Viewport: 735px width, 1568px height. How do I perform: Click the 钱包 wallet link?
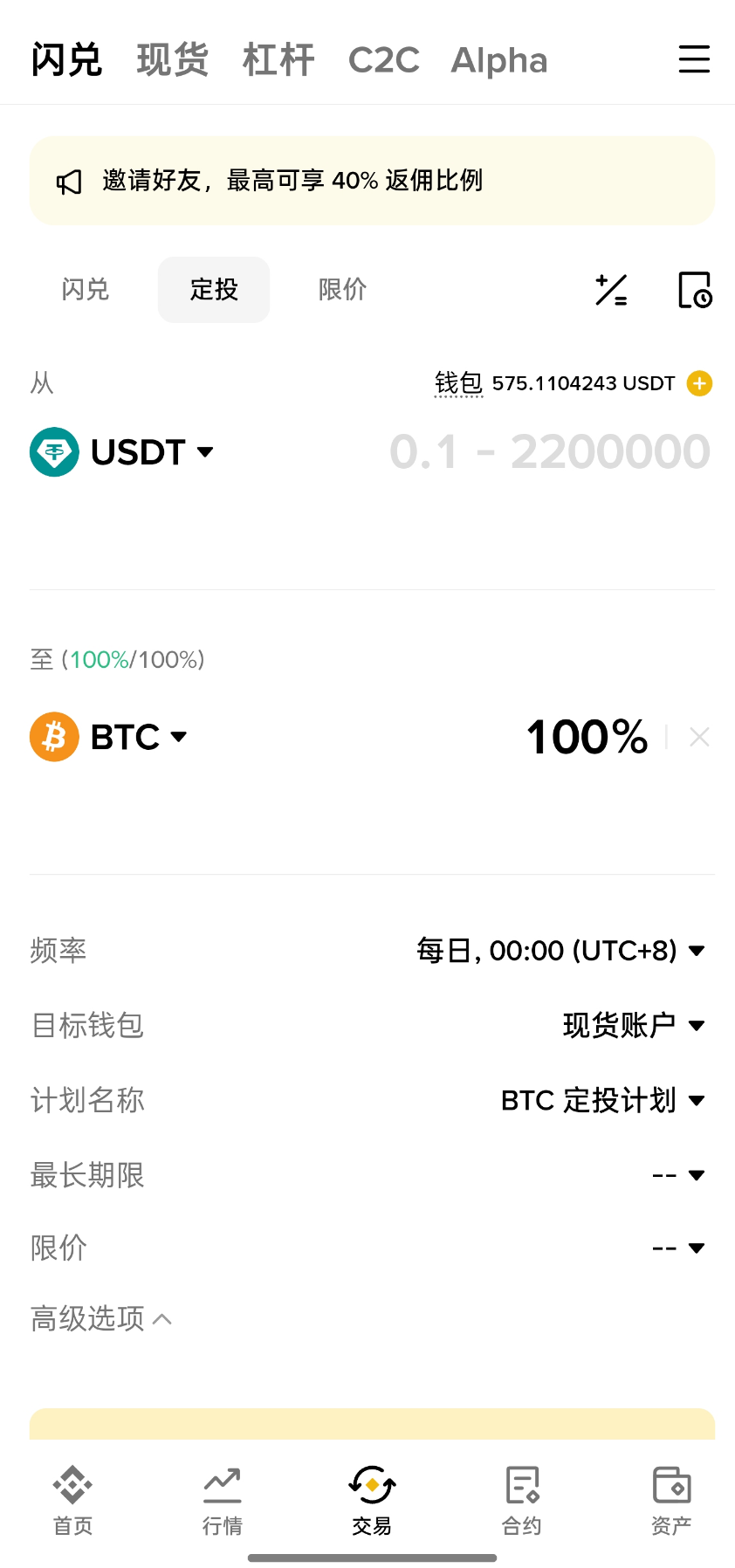pos(458,382)
